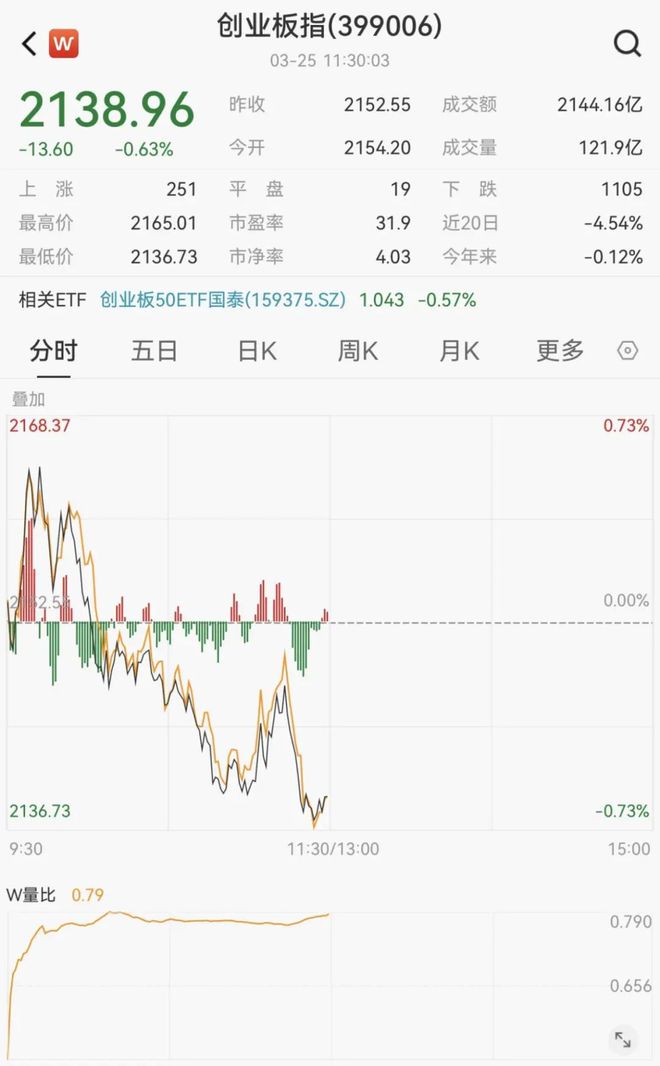This screenshot has height=1066, width=660.
Task: Open the chart settings hexagon icon
Action: pos(627,351)
